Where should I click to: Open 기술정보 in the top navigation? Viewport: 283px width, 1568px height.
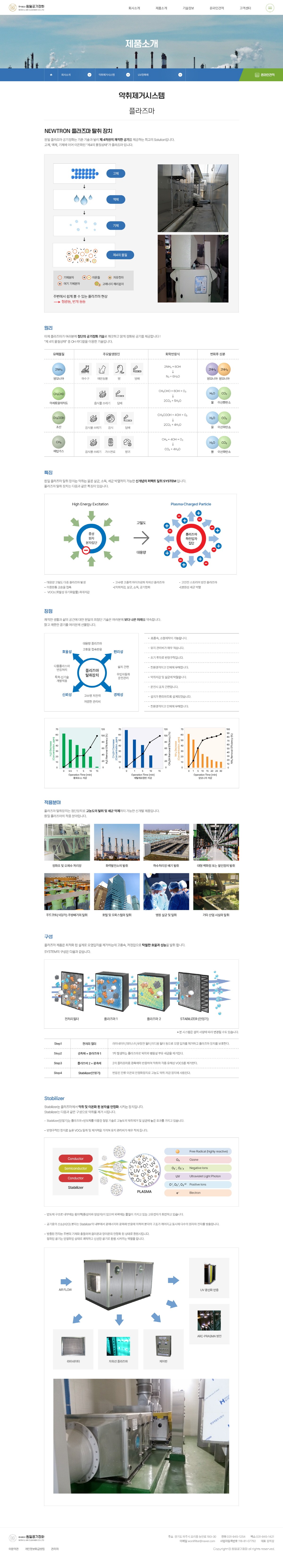tap(188, 9)
